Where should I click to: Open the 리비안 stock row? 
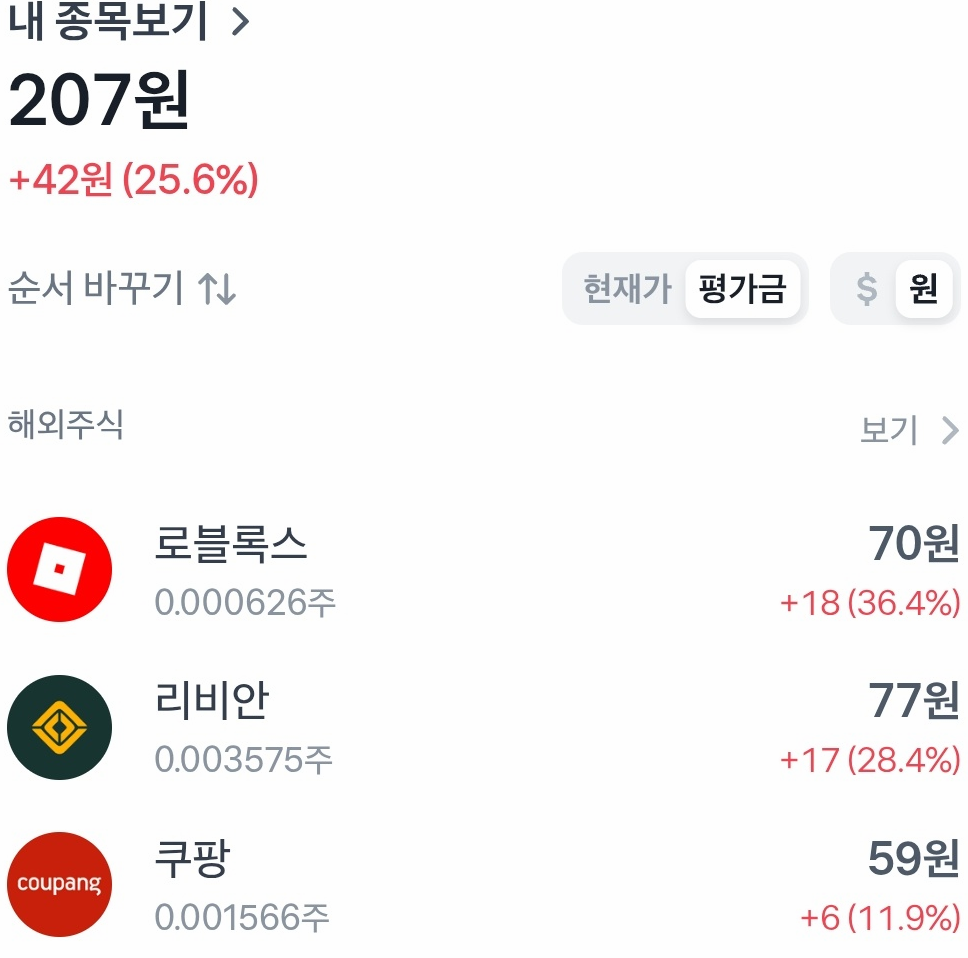click(483, 728)
